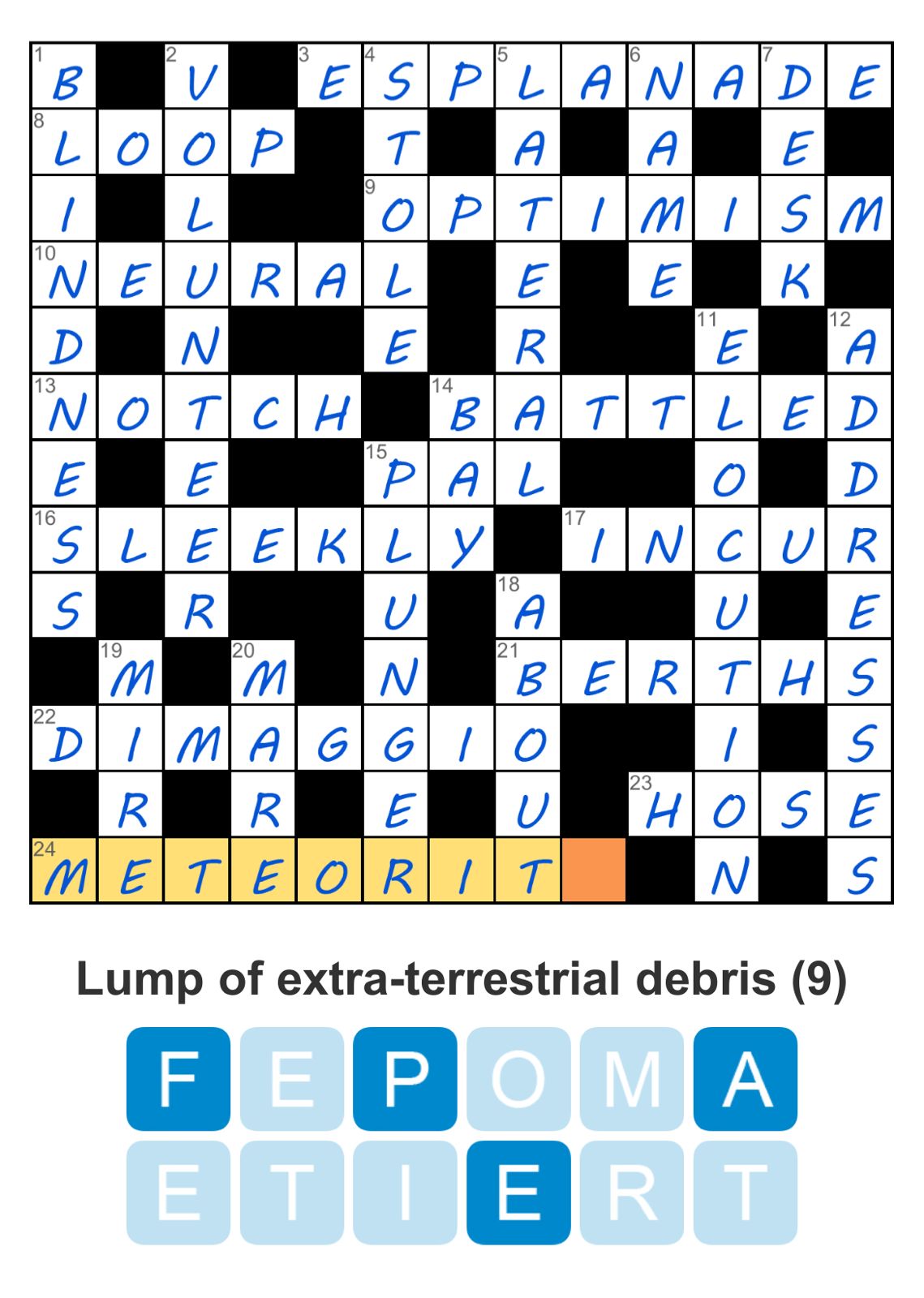Tap the dark blue E letter tile
The height and width of the screenshot is (1298, 924).
(x=518, y=1192)
